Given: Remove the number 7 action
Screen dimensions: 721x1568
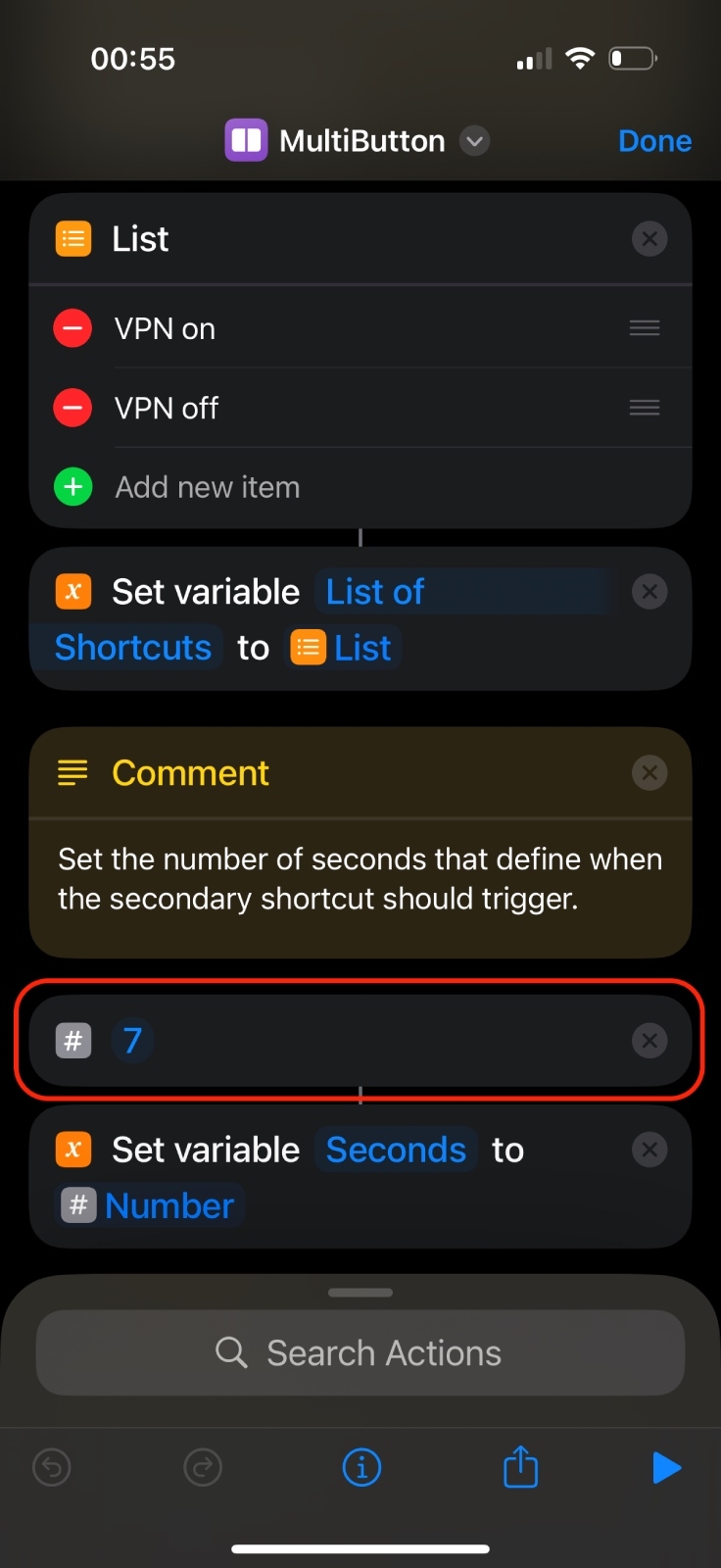Looking at the screenshot, I should 649,1041.
